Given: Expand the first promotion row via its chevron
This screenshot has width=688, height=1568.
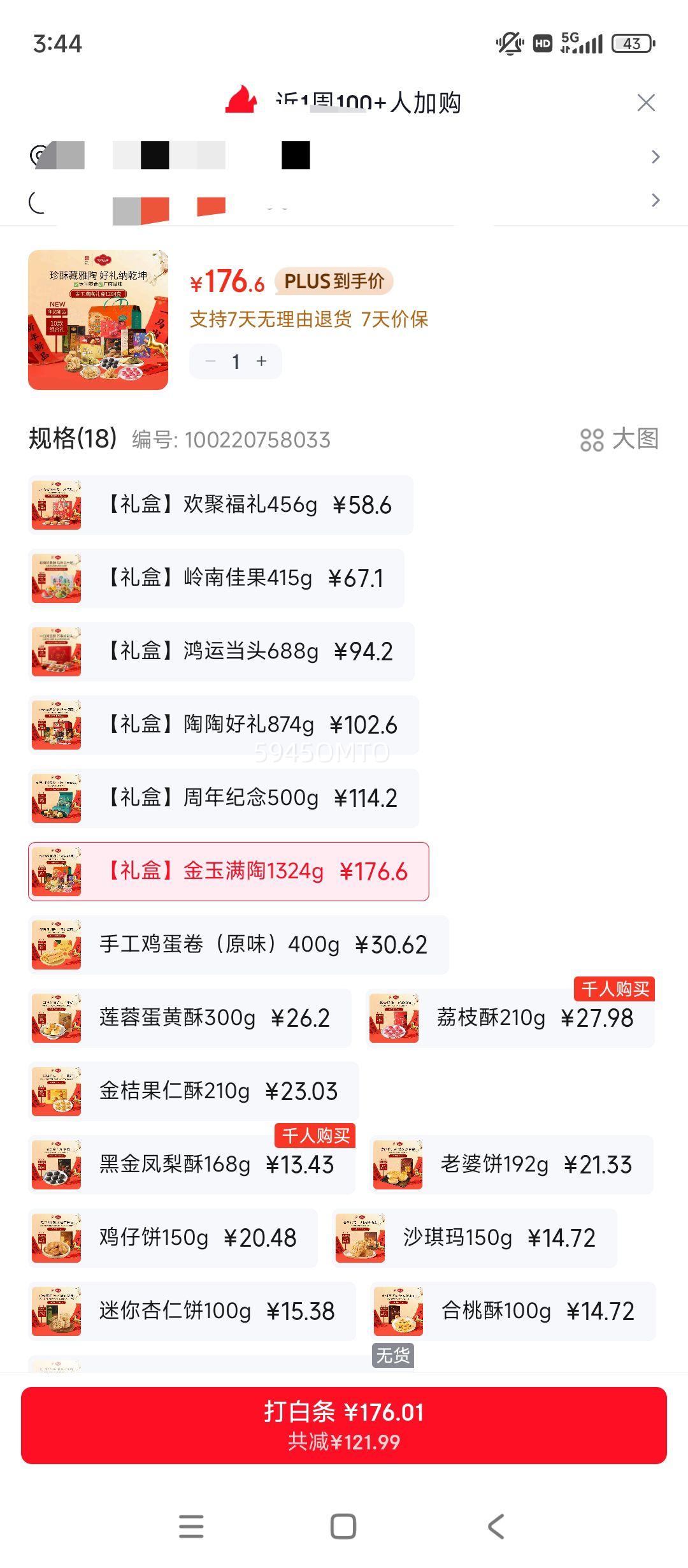Looking at the screenshot, I should (x=655, y=156).
